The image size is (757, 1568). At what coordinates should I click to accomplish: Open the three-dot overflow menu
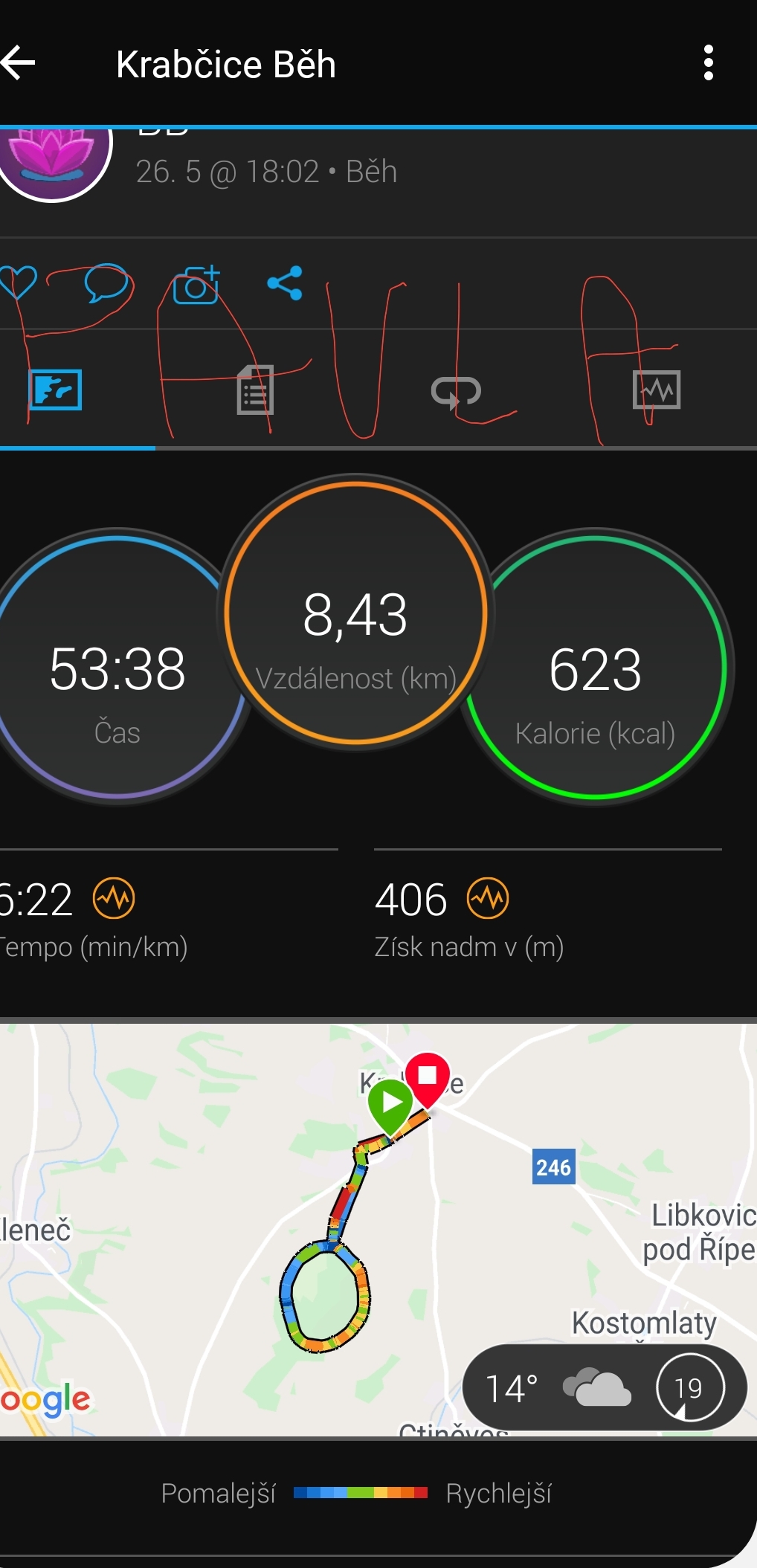708,63
